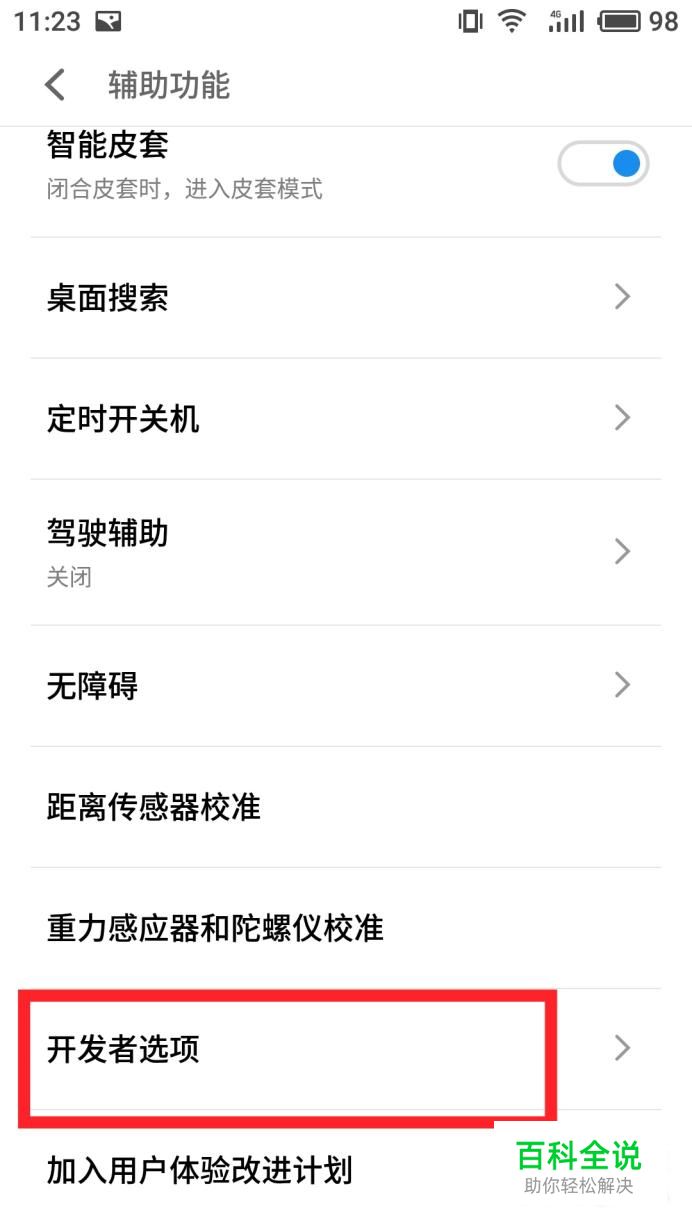Select 重力感应器和陀螺仪校准
Screen dimensions: 692x1230
click(x=345, y=928)
